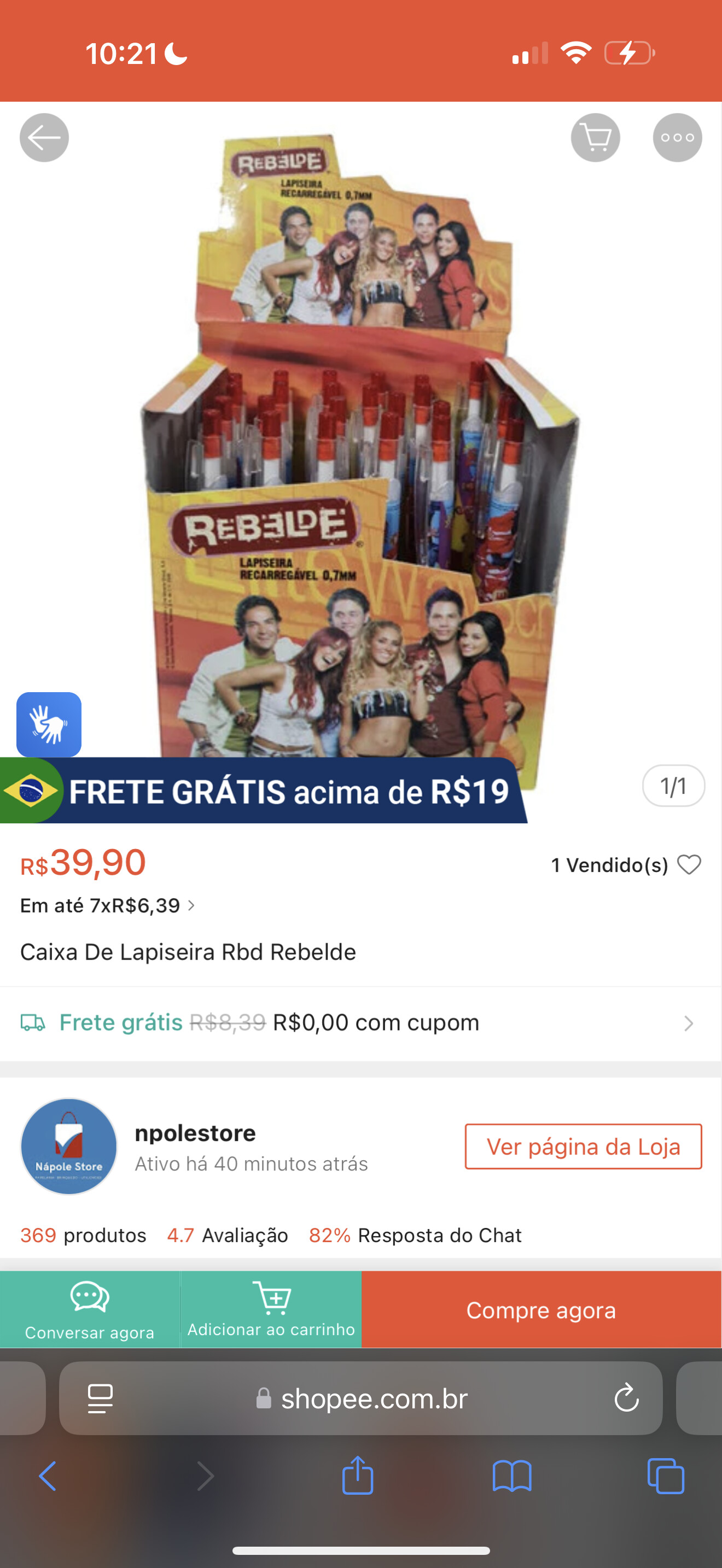Go back using the arrow over the product image
Image resolution: width=722 pixels, height=1568 pixels.
click(x=44, y=138)
